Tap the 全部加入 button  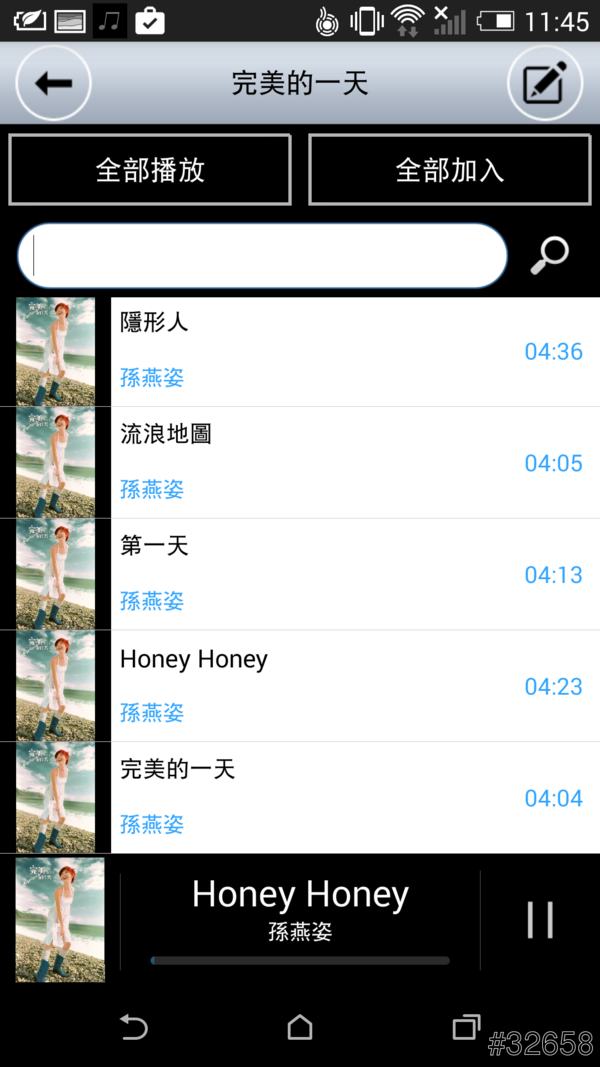[x=449, y=170]
